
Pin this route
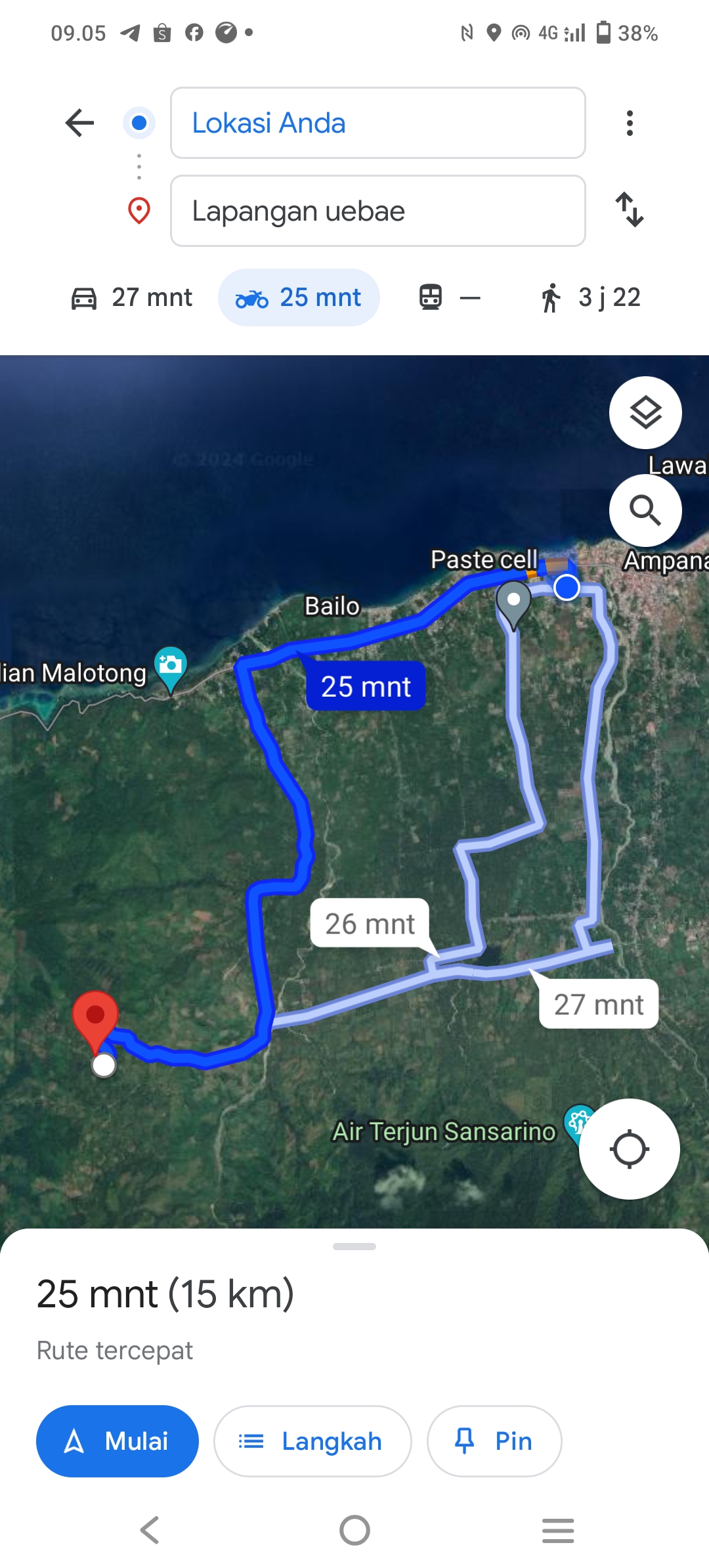[x=494, y=1441]
